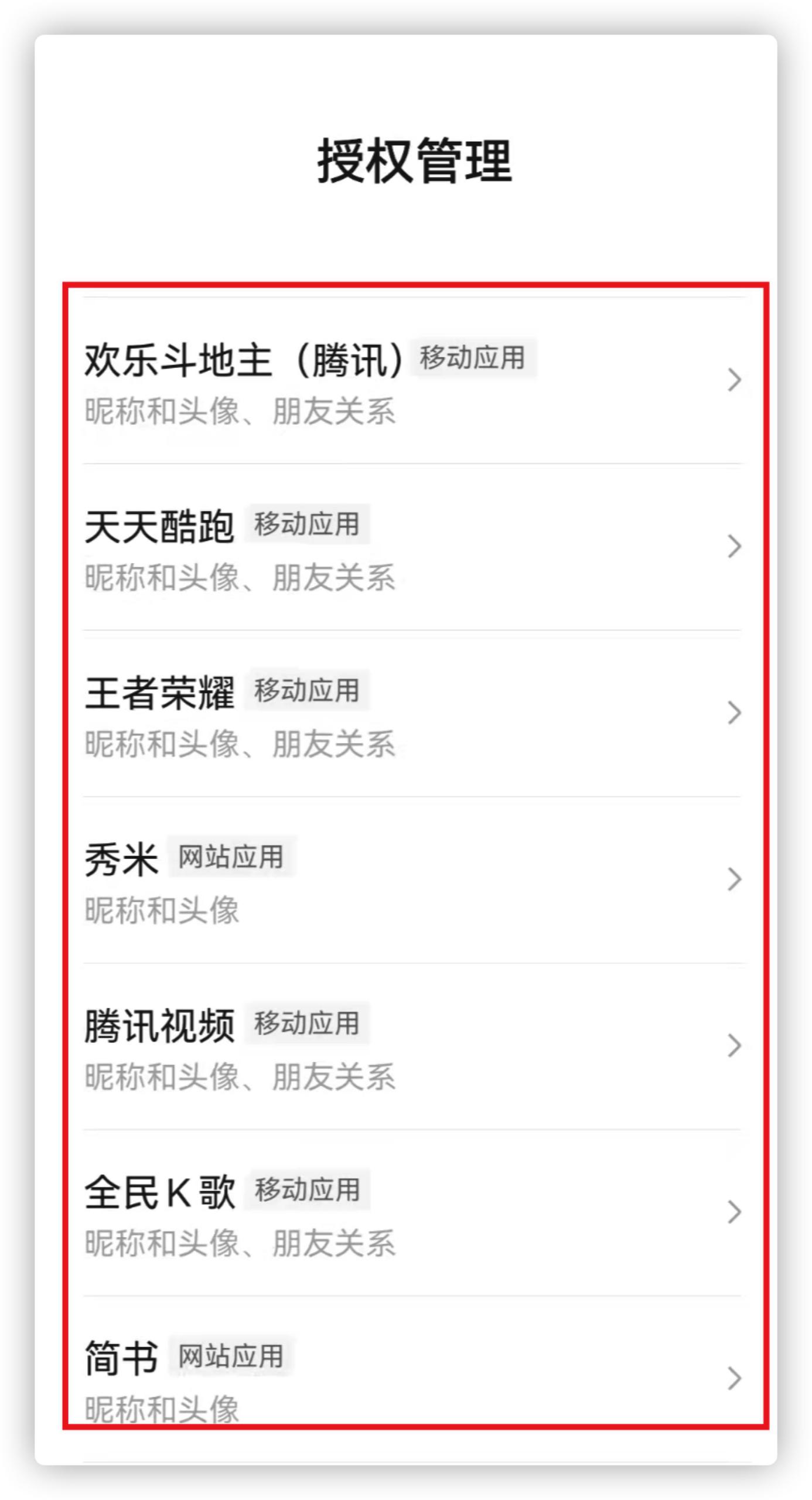Image resolution: width=812 pixels, height=1500 pixels.
Task: Click the chevron beside 简书
Action: [x=734, y=1377]
